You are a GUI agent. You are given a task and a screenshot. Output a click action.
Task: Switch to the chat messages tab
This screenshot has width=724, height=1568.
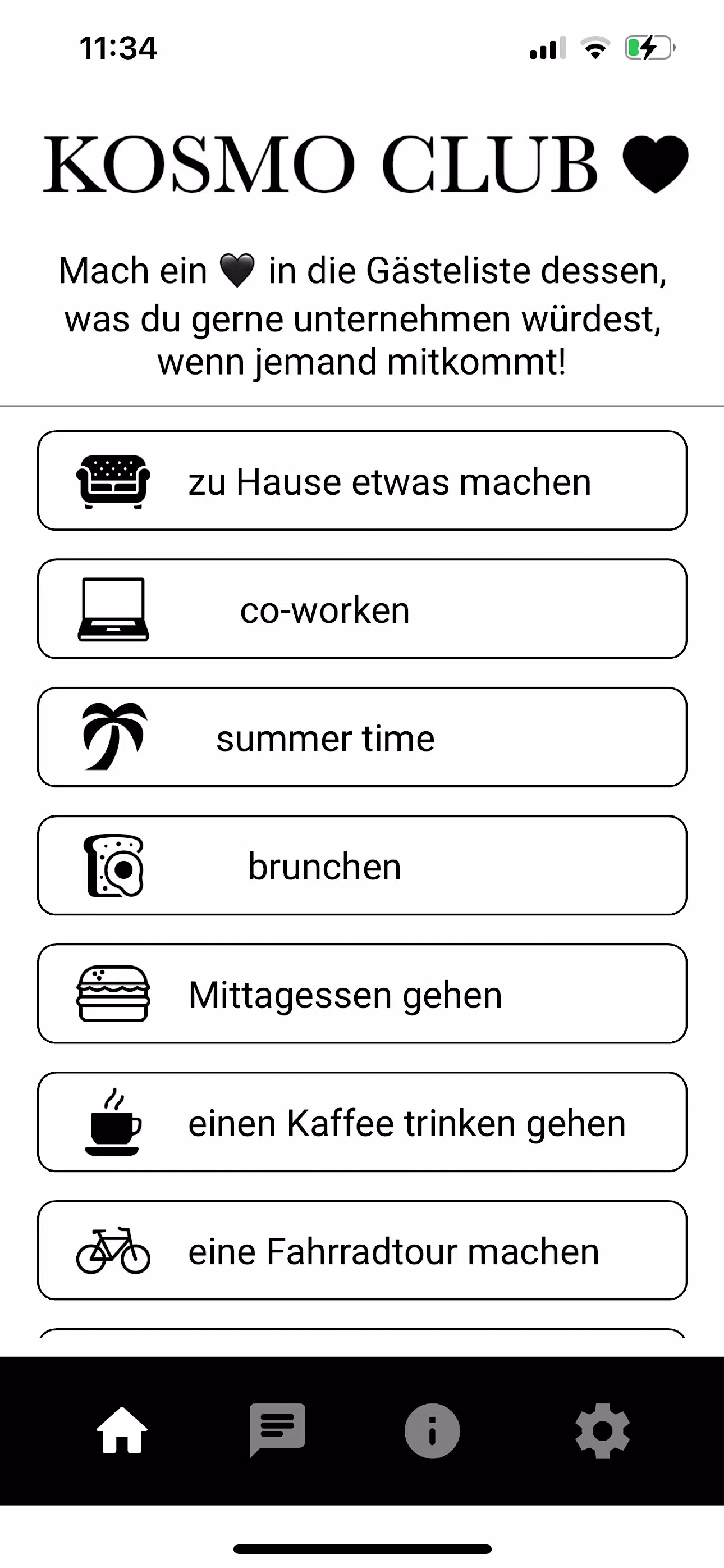pyautogui.click(x=277, y=1430)
